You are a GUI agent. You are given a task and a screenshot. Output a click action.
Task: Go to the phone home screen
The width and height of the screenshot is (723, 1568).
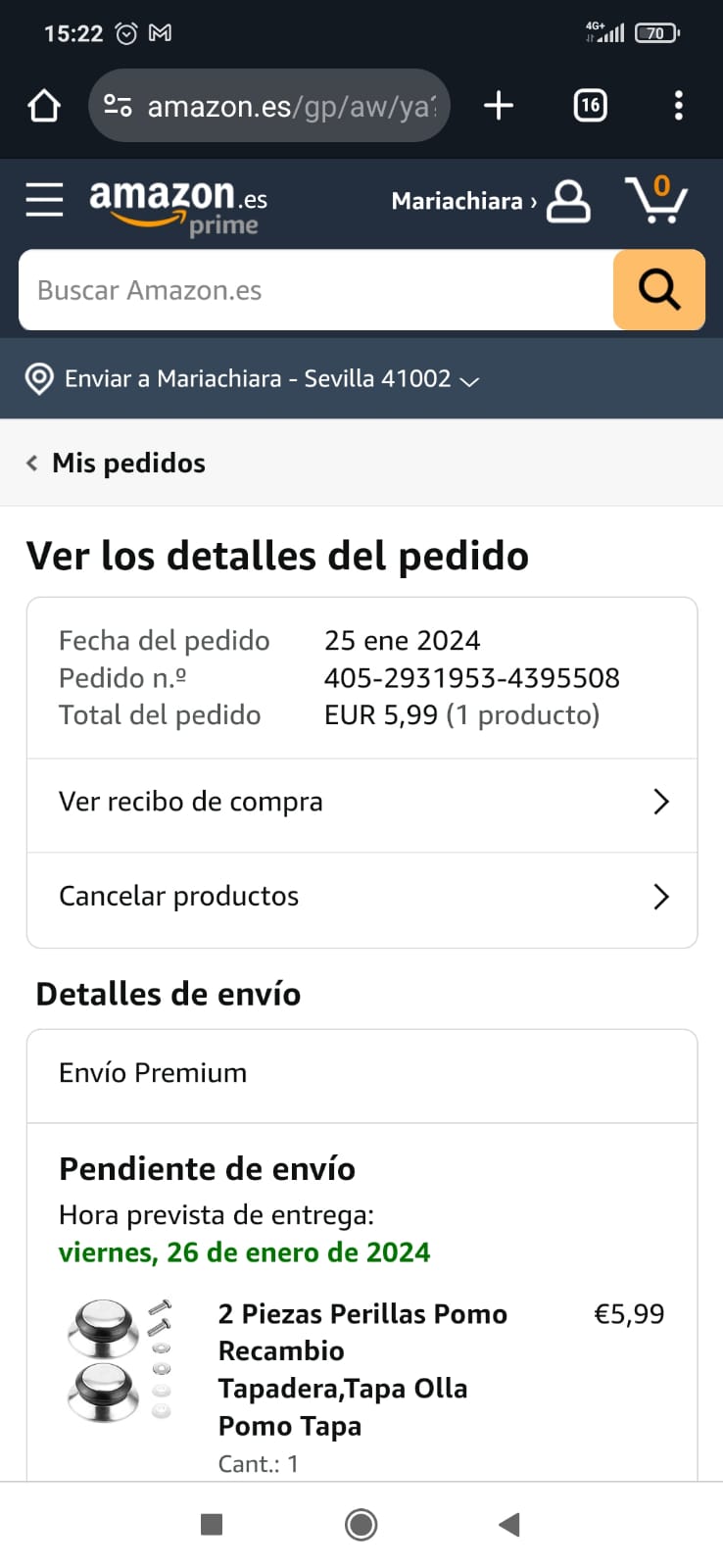click(x=361, y=1525)
